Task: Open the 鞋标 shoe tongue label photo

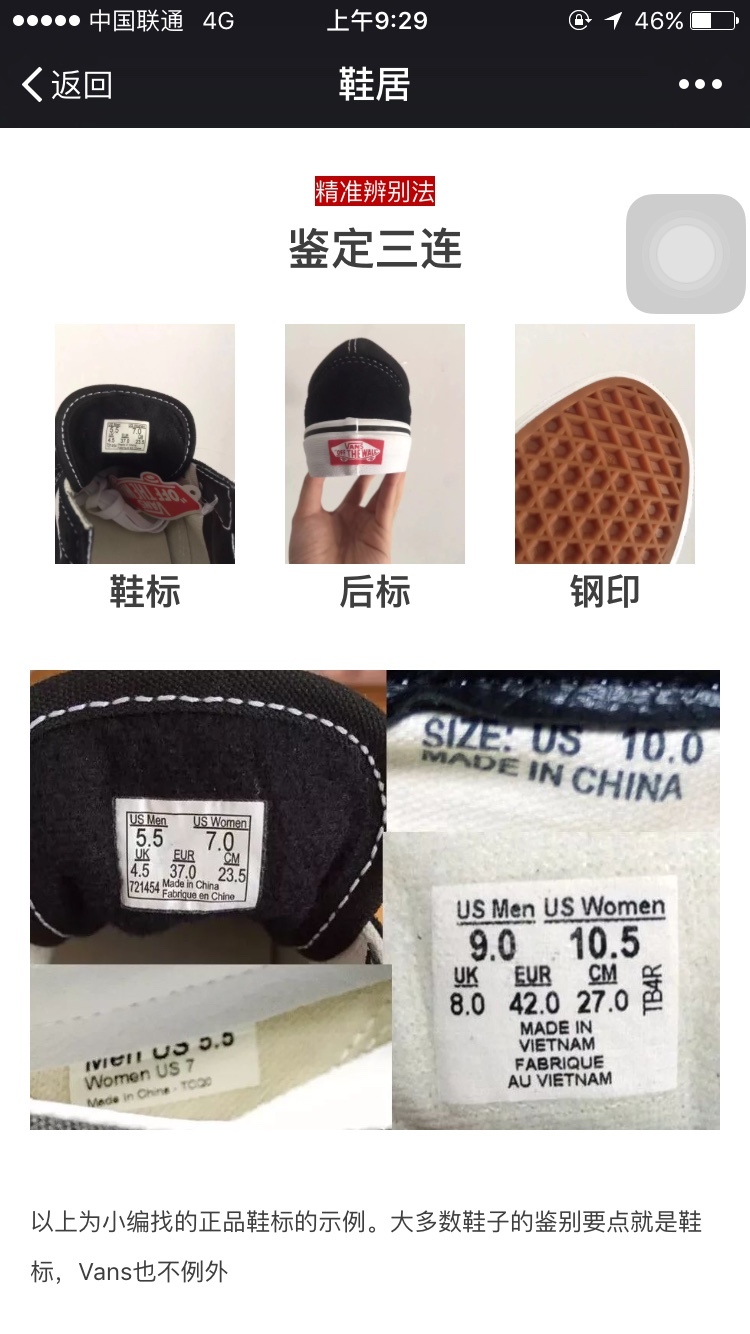Action: pyautogui.click(x=145, y=444)
